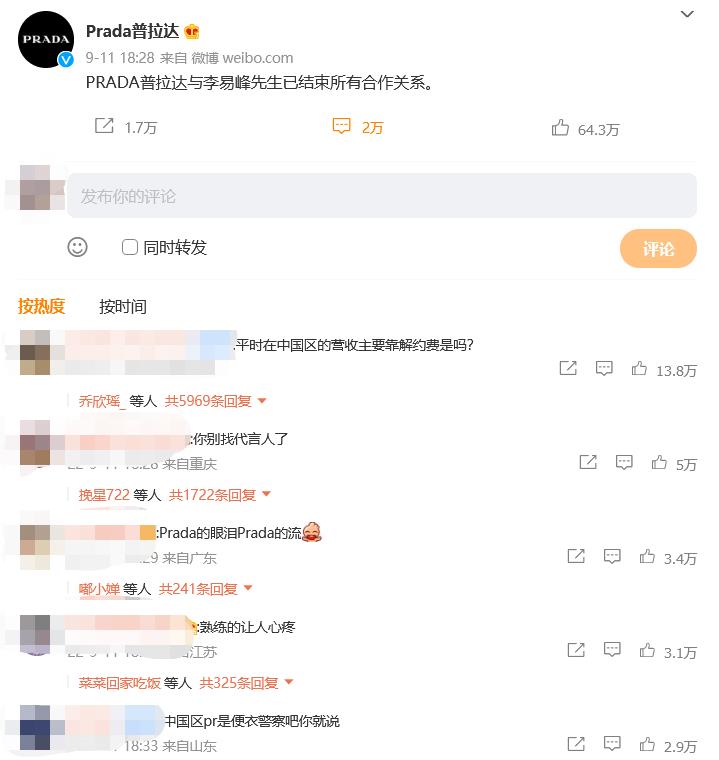Expand the post options chevron

(x=687, y=14)
